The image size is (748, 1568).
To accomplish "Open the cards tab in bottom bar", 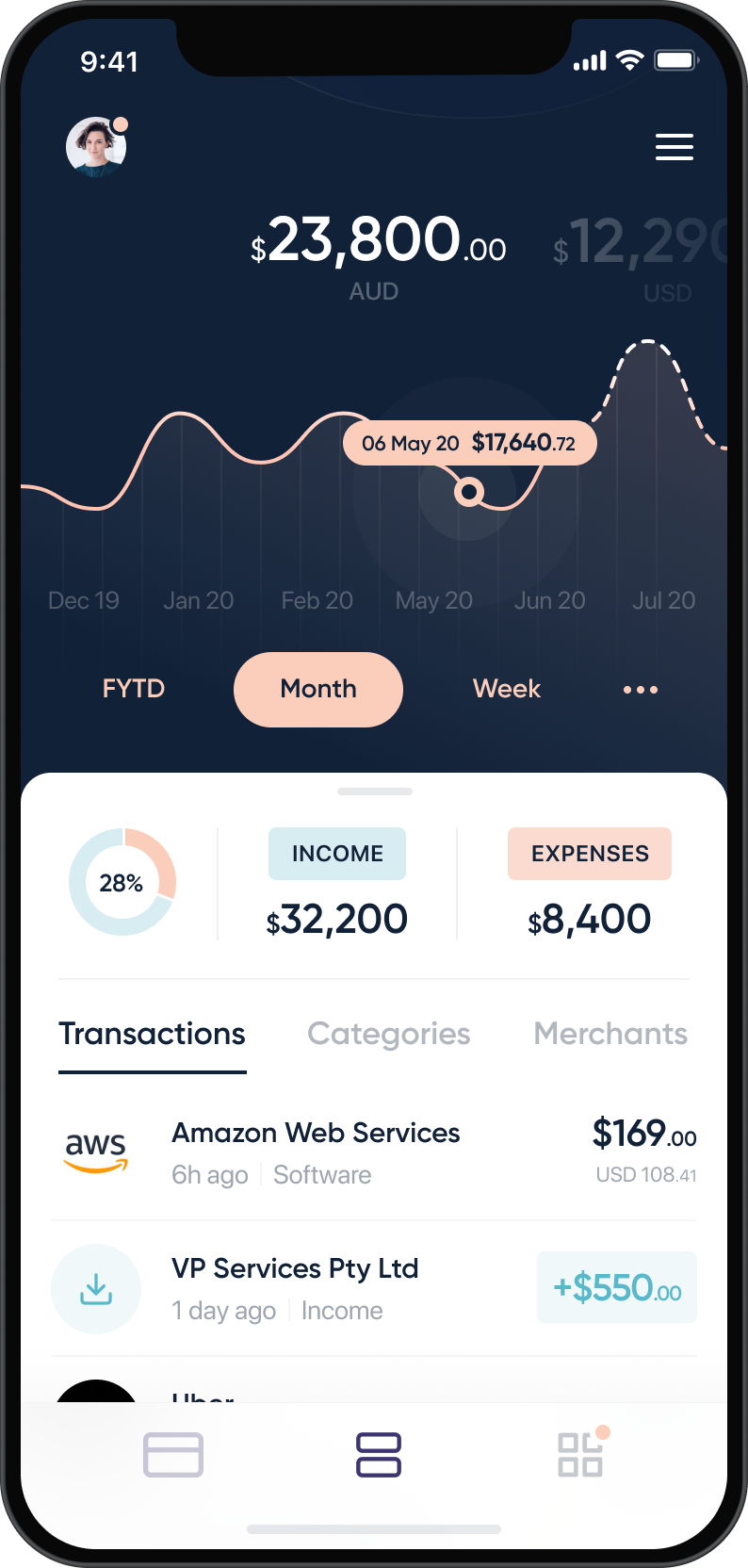I will [x=173, y=1454].
